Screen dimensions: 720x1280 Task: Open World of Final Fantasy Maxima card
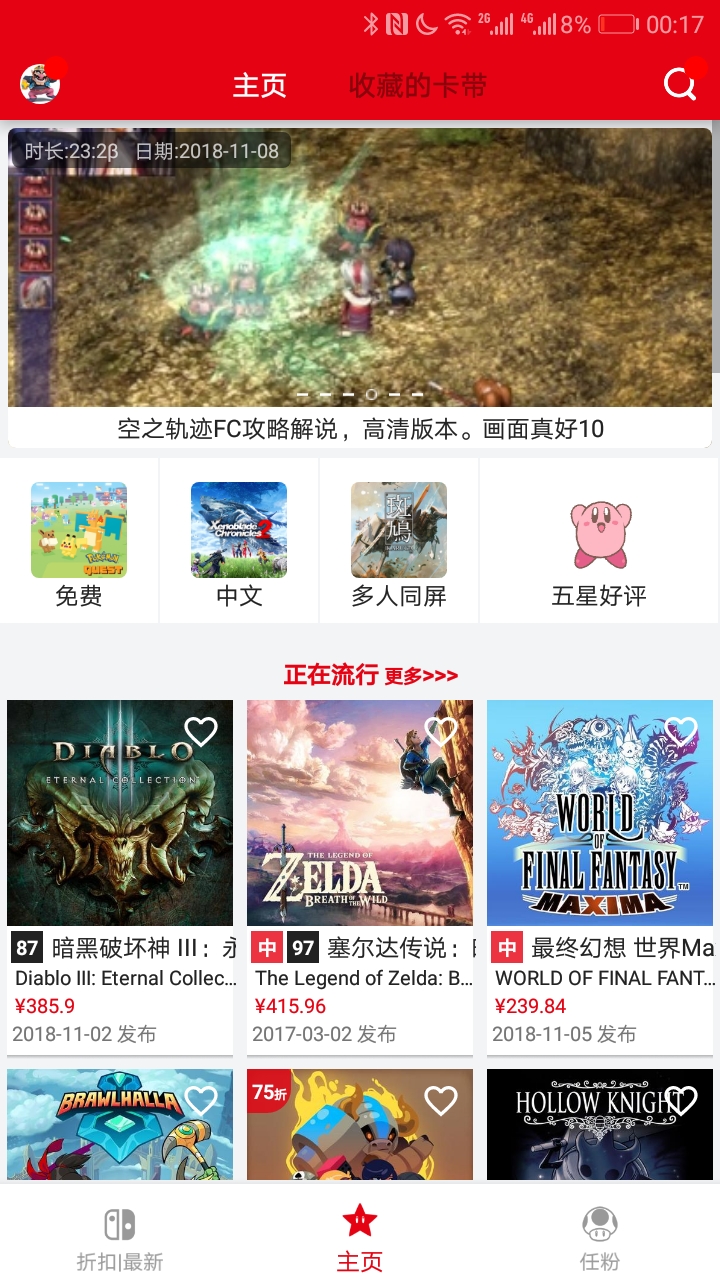pyautogui.click(x=600, y=840)
